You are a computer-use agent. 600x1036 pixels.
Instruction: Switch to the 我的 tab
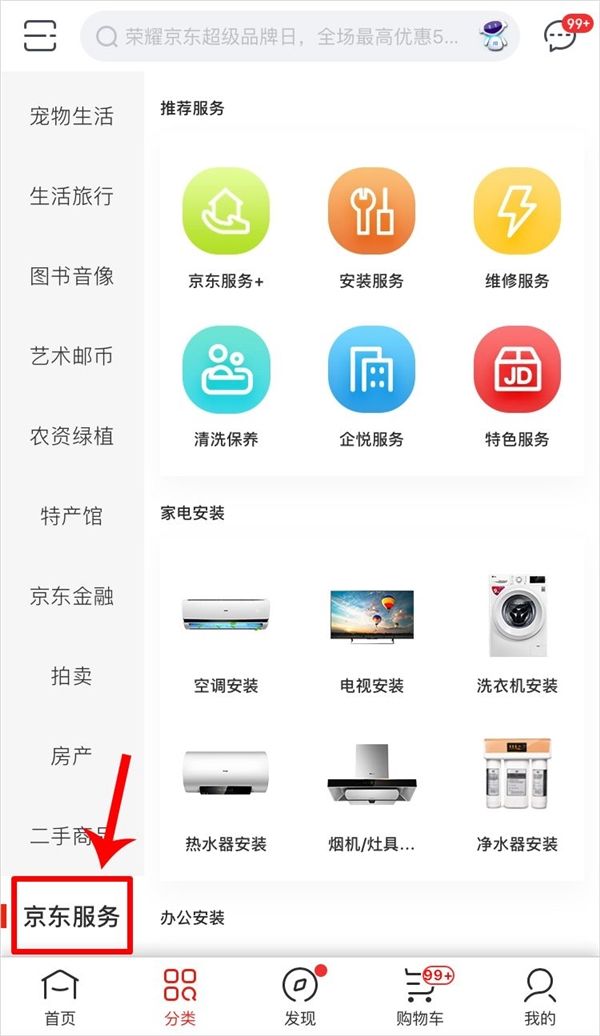pyautogui.click(x=540, y=997)
